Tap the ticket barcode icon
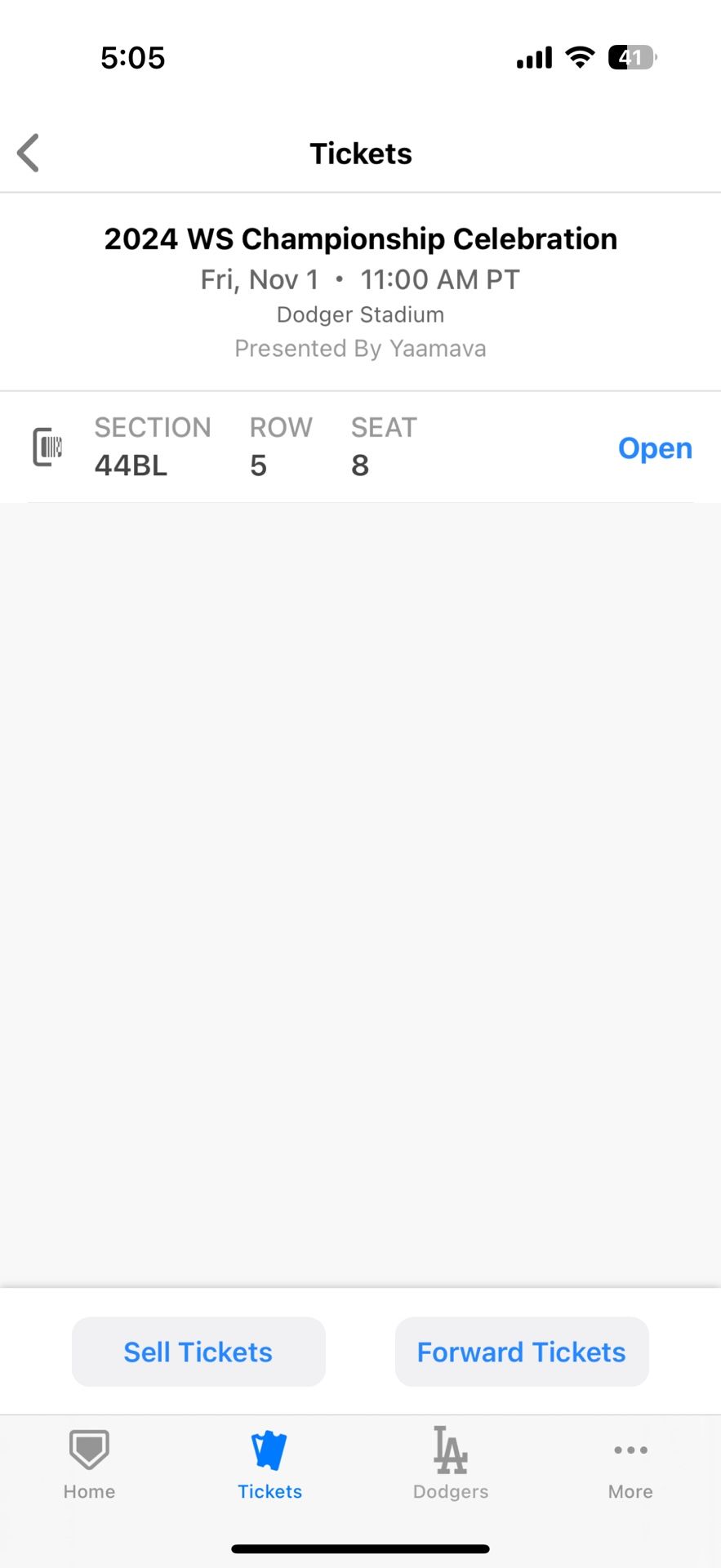The image size is (721, 1568). click(x=46, y=447)
